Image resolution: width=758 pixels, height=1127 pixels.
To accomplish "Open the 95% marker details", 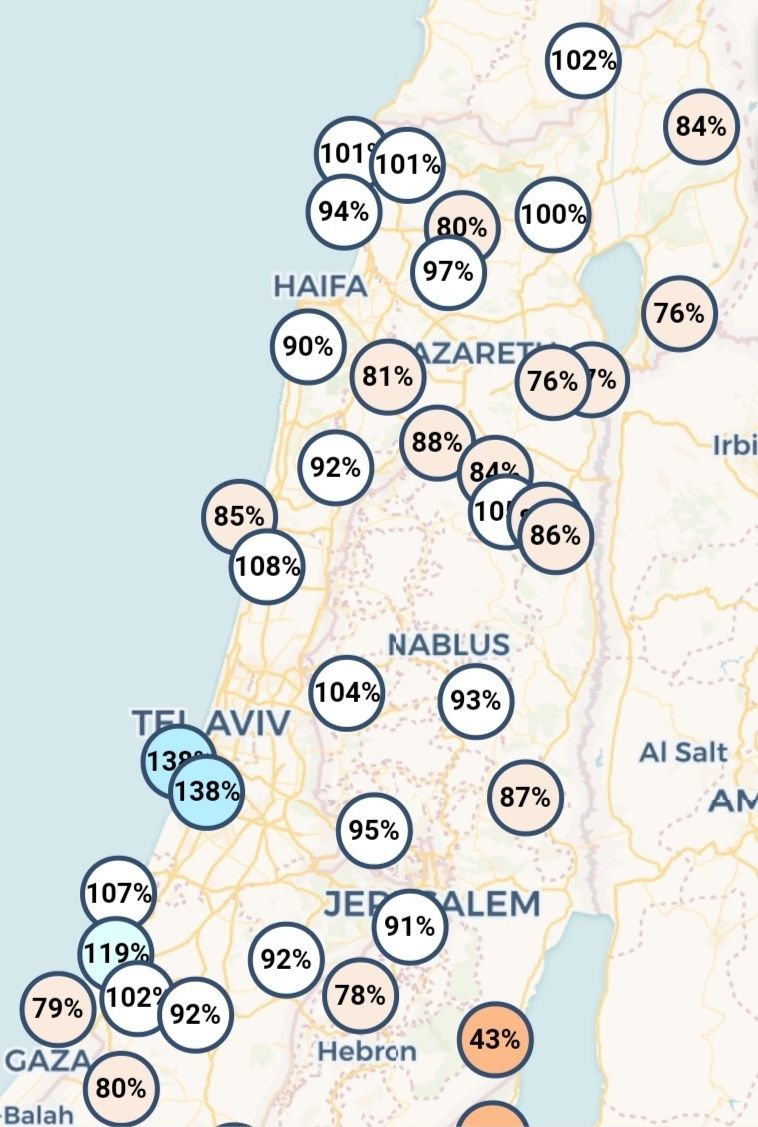I will click(374, 830).
